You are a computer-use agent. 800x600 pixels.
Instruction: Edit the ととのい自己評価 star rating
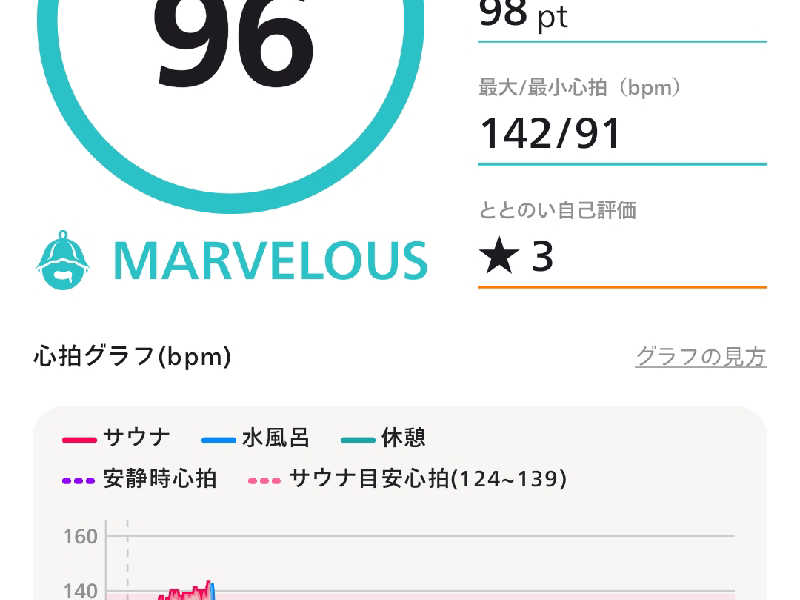click(x=620, y=258)
